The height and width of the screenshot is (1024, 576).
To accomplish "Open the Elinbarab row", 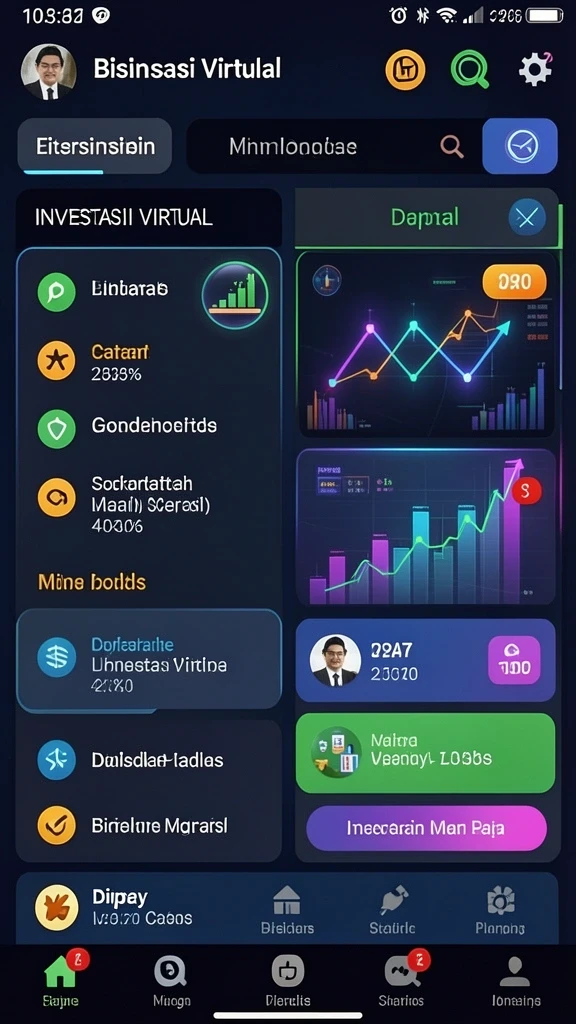I will (x=149, y=291).
